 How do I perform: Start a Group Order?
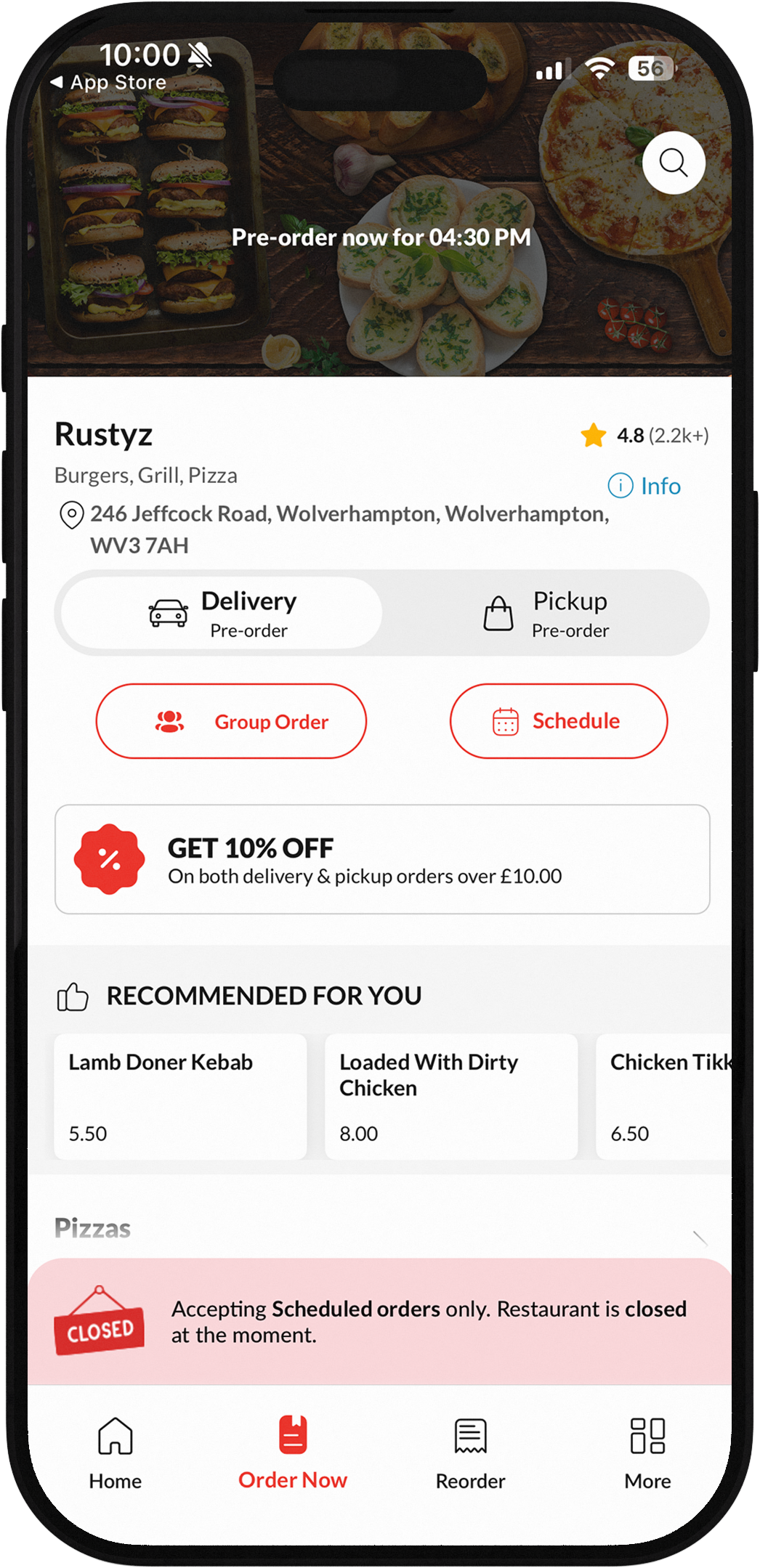point(231,721)
